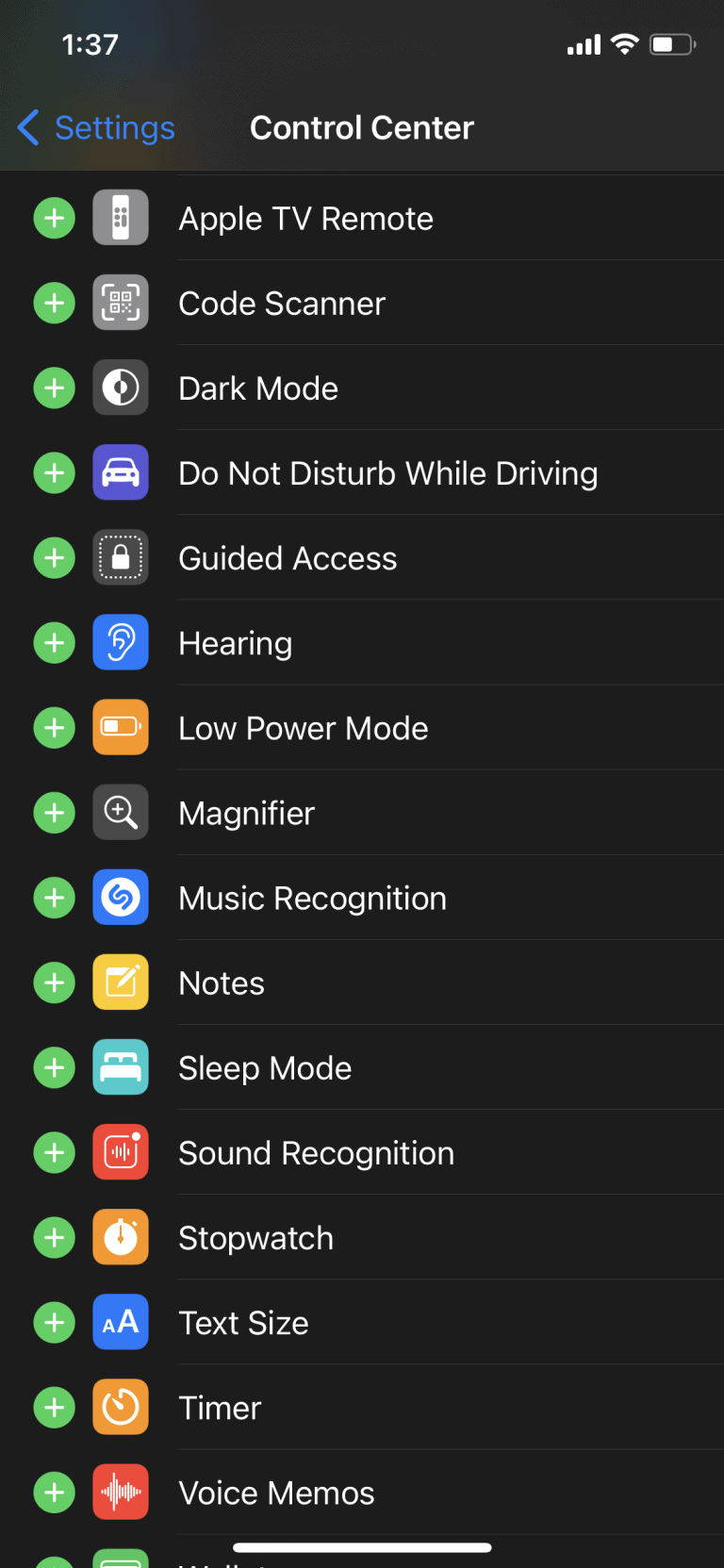Add Hearing control

pos(55,643)
